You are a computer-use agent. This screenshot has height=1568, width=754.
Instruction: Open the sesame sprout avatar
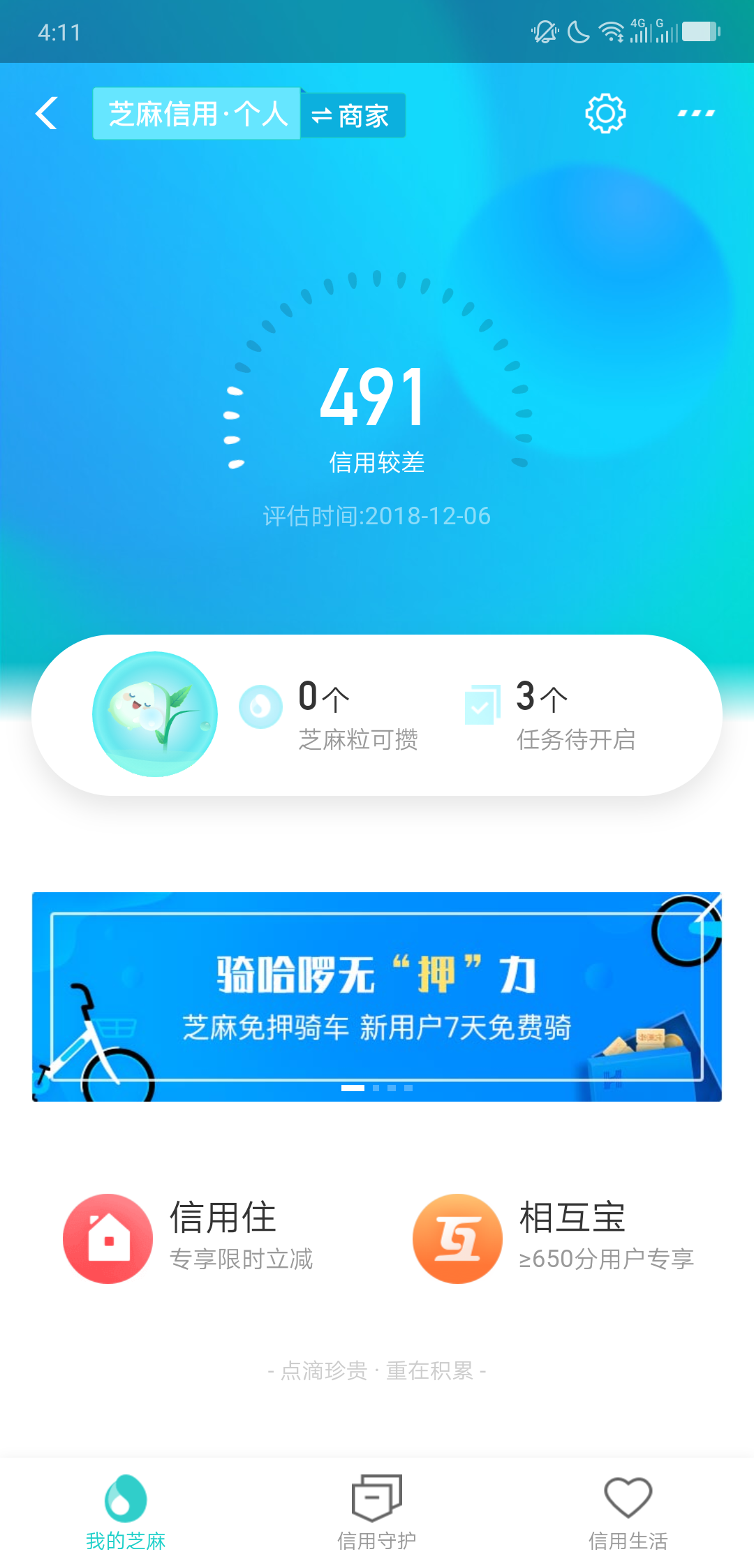click(155, 714)
